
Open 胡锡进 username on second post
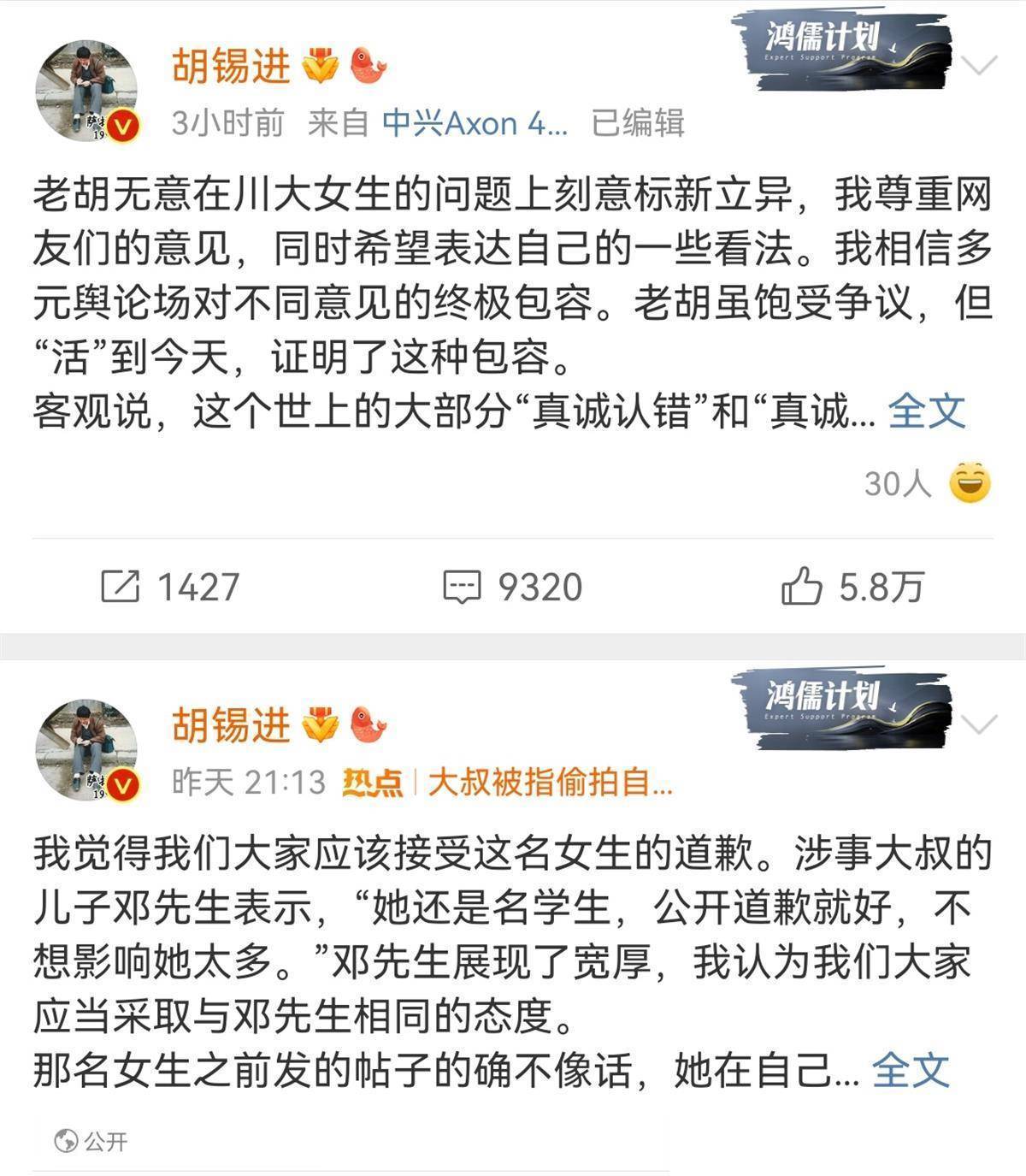(232, 726)
